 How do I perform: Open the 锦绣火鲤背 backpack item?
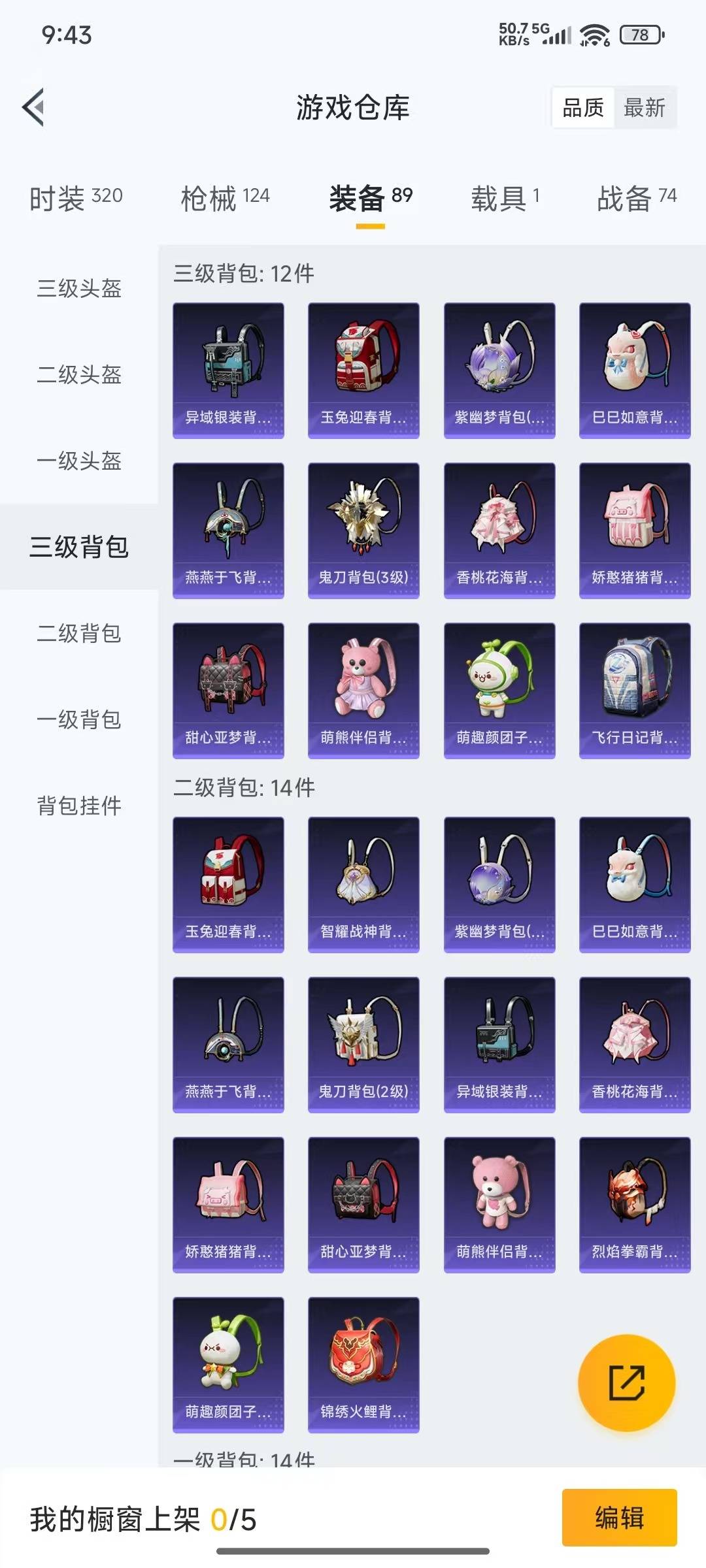pos(363,1364)
